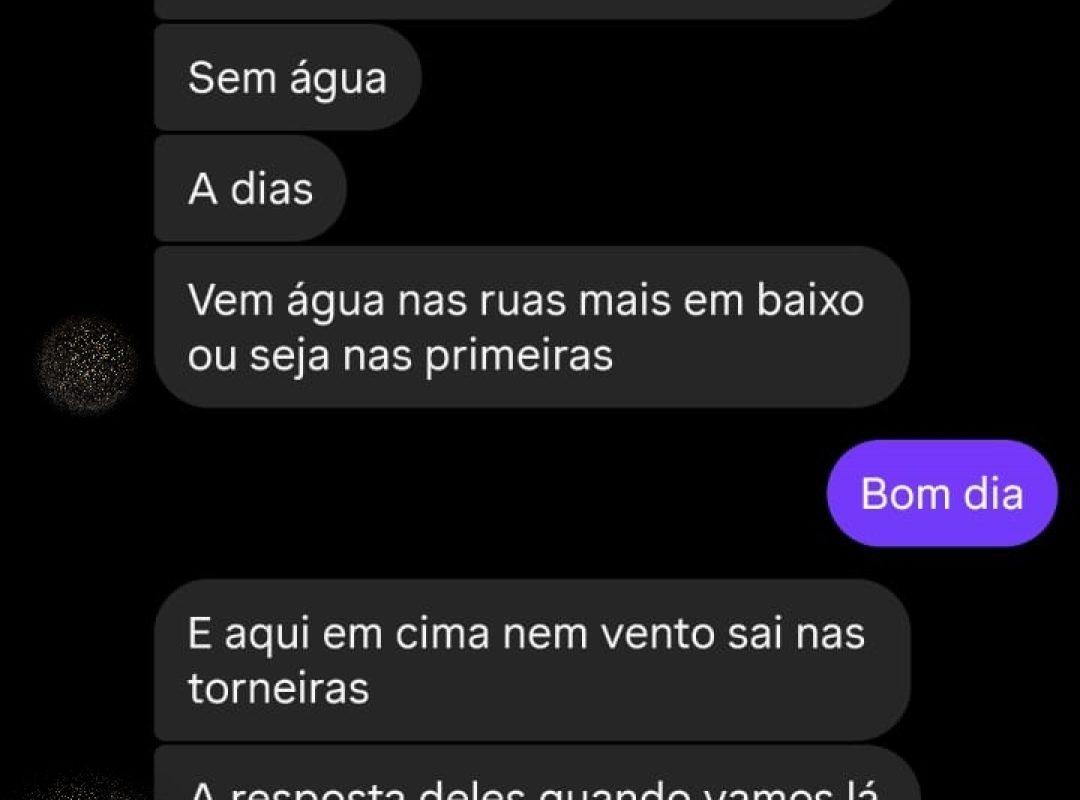This screenshot has width=1080, height=800.
Task: Open sender's avatar beside "Vem água nas ruas" message
Action: 86,364
